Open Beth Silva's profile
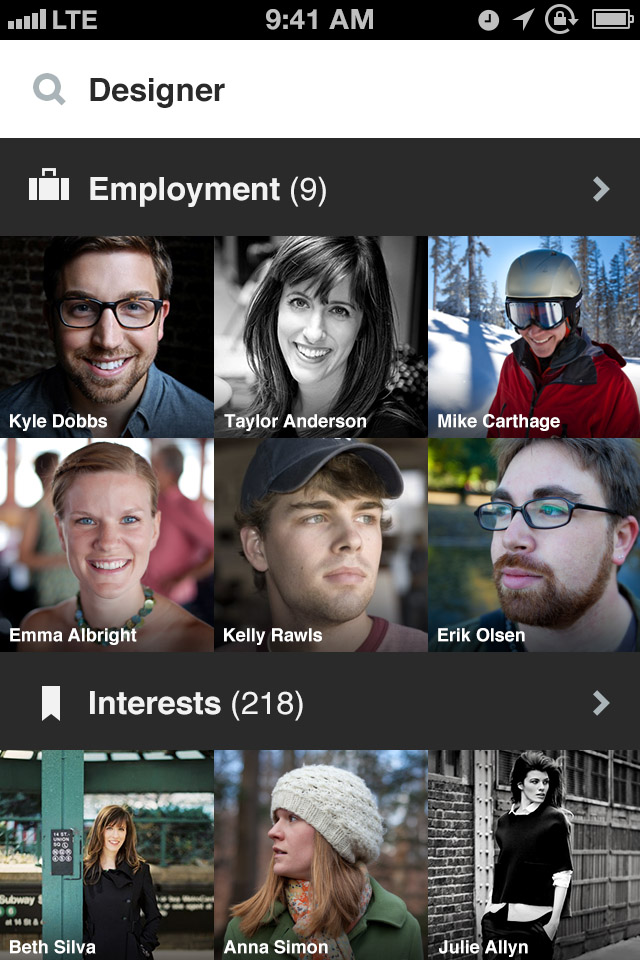 [x=106, y=855]
